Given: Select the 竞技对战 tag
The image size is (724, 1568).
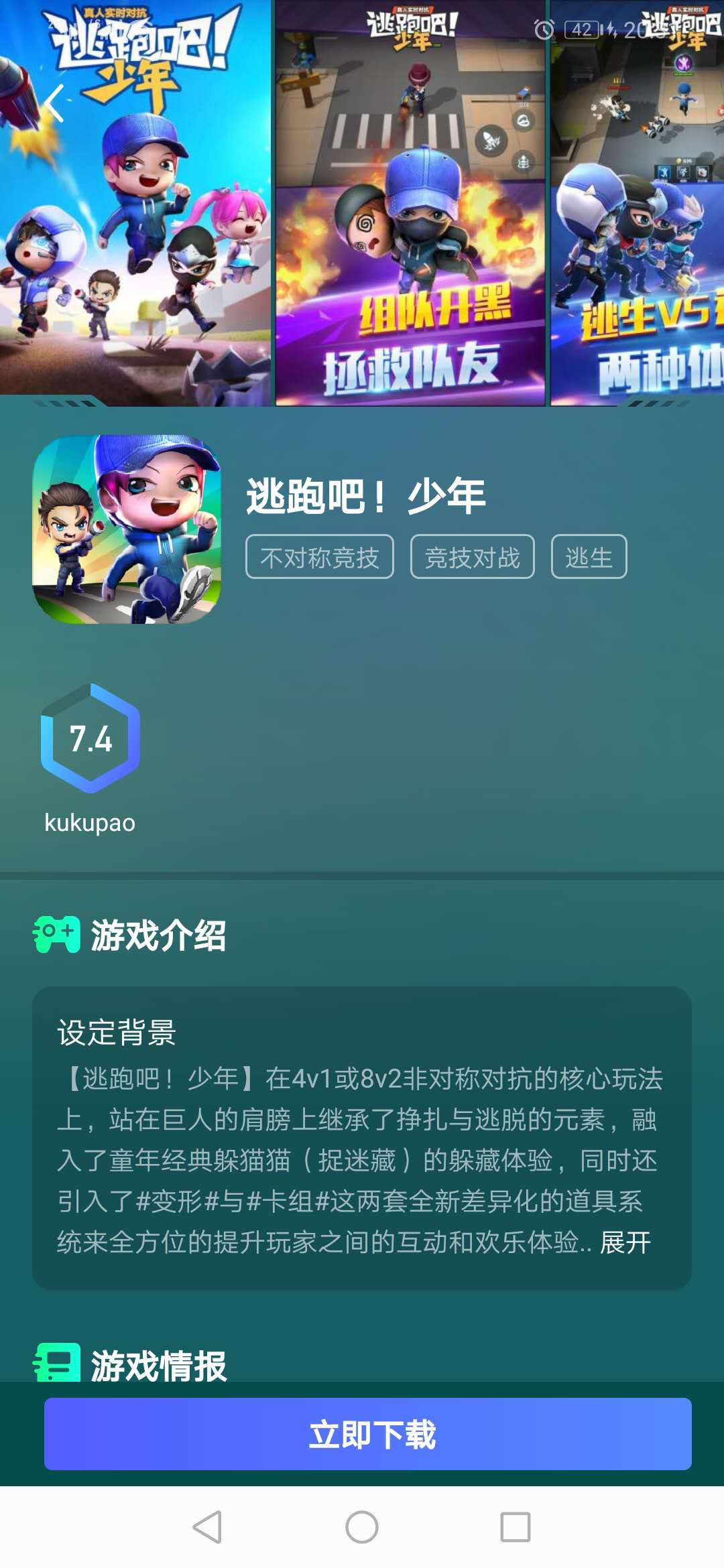Looking at the screenshot, I should 473,556.
